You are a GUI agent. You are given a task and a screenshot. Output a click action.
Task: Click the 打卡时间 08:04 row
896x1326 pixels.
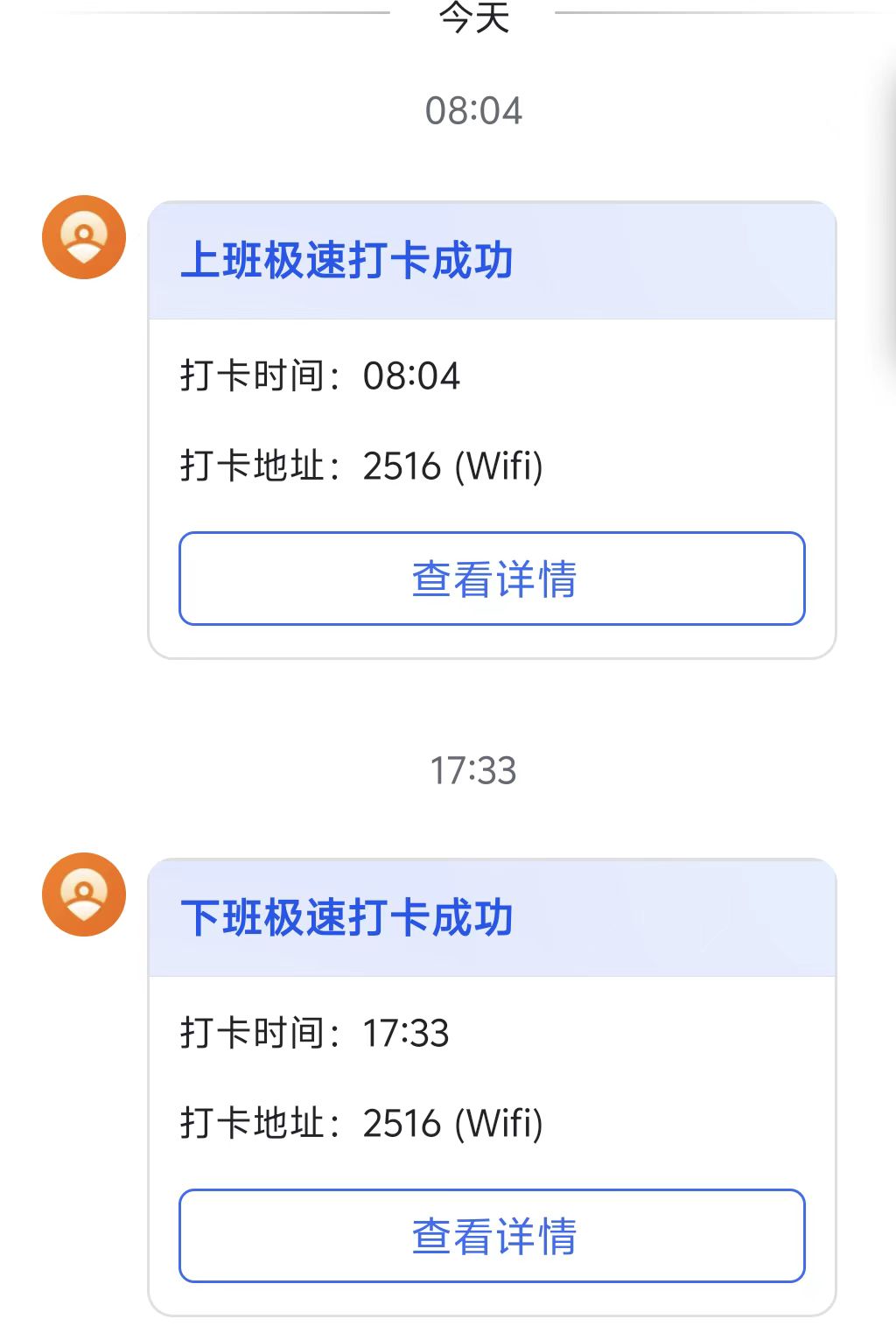[x=319, y=376]
